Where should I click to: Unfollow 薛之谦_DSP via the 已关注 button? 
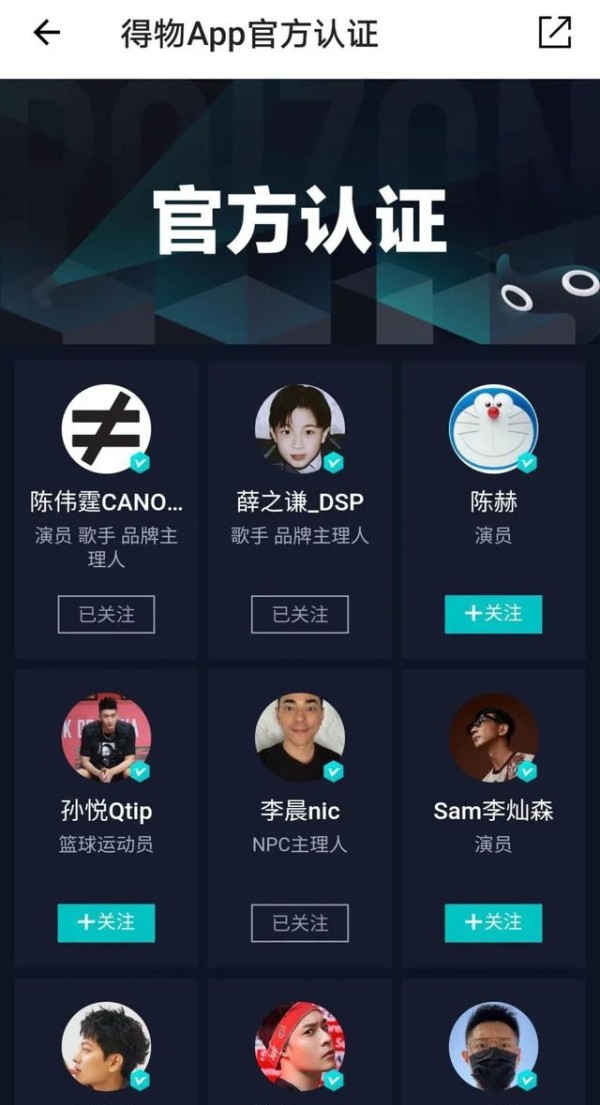coord(300,615)
